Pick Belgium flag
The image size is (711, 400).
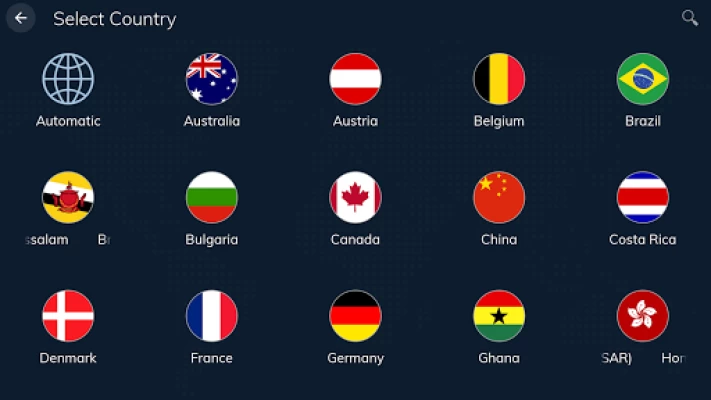[x=499, y=79]
